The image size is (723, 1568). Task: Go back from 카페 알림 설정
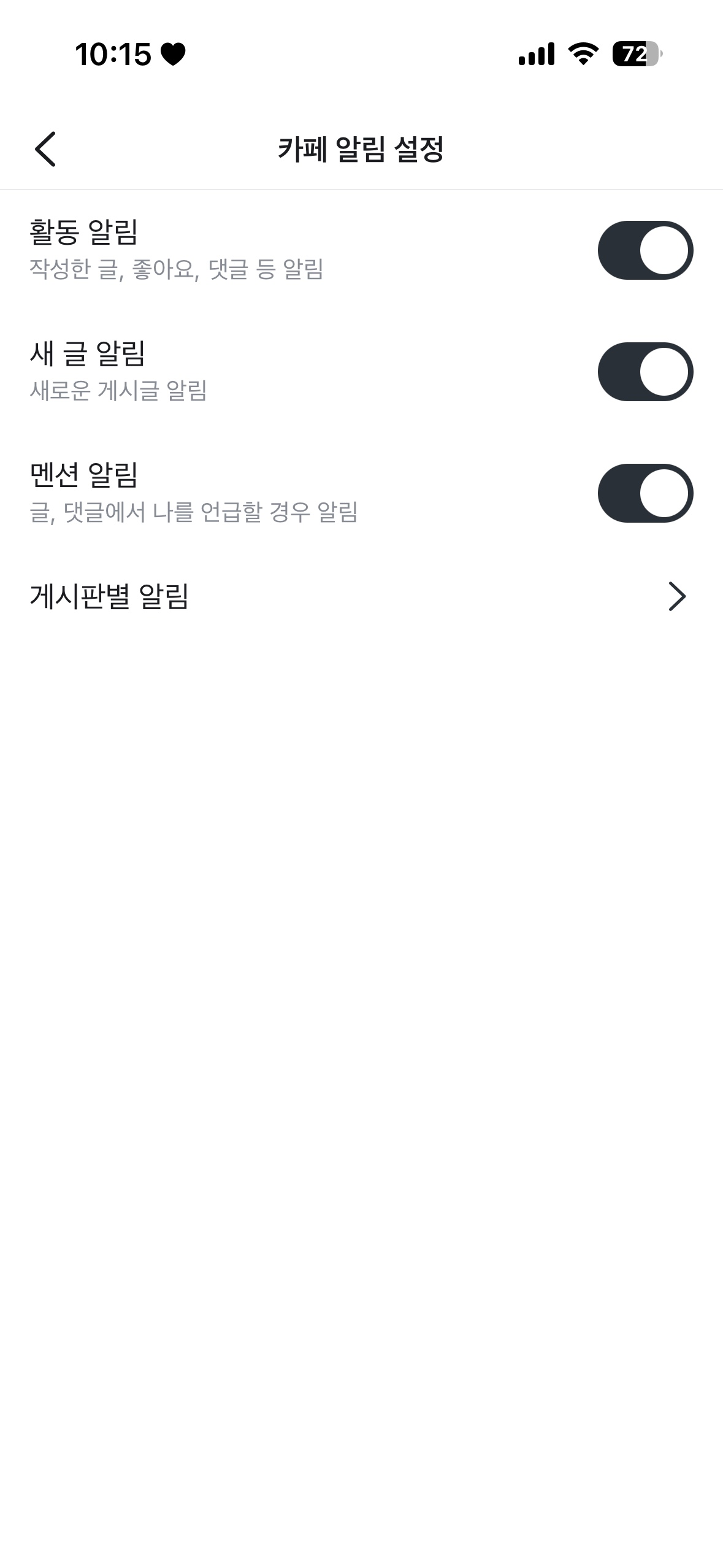pos(45,149)
